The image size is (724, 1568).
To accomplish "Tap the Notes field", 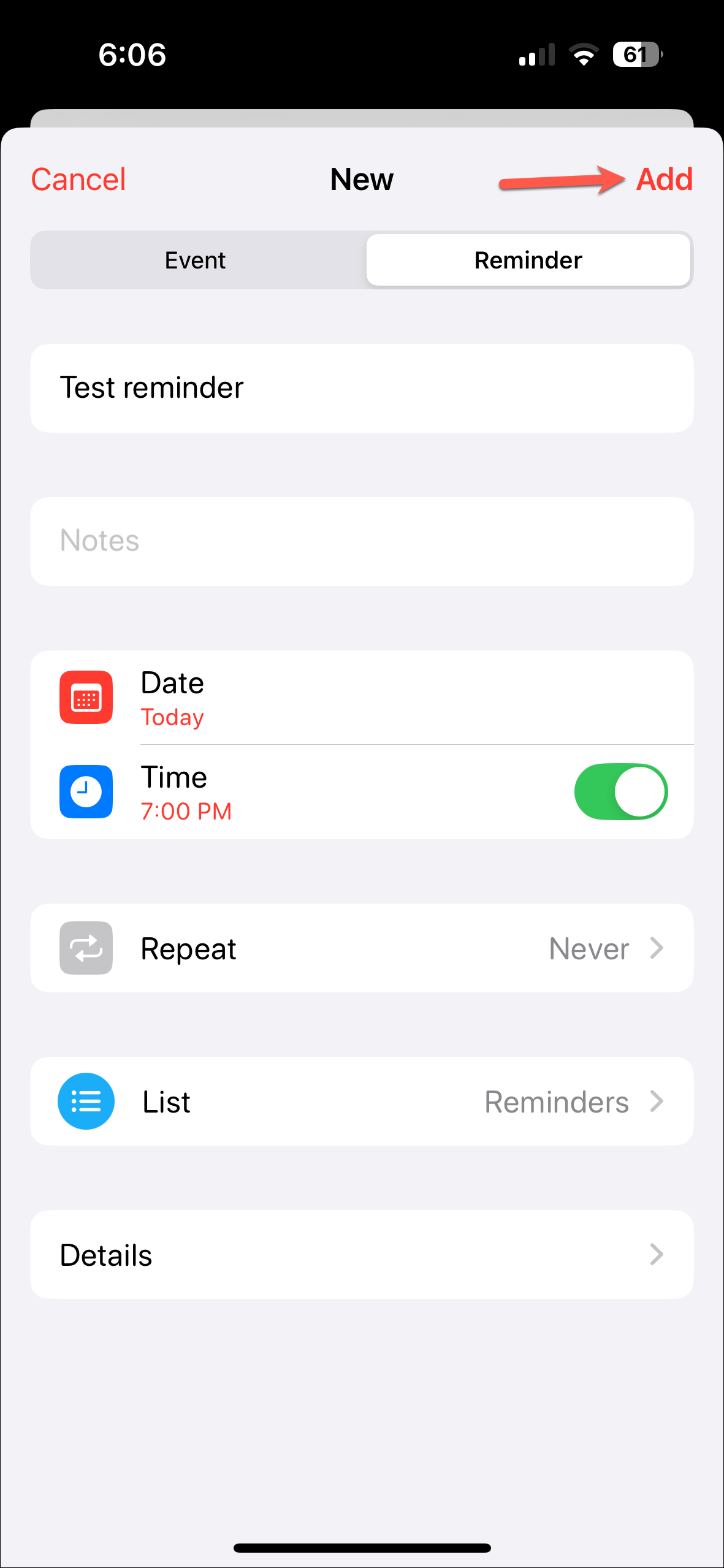I will tap(362, 541).
